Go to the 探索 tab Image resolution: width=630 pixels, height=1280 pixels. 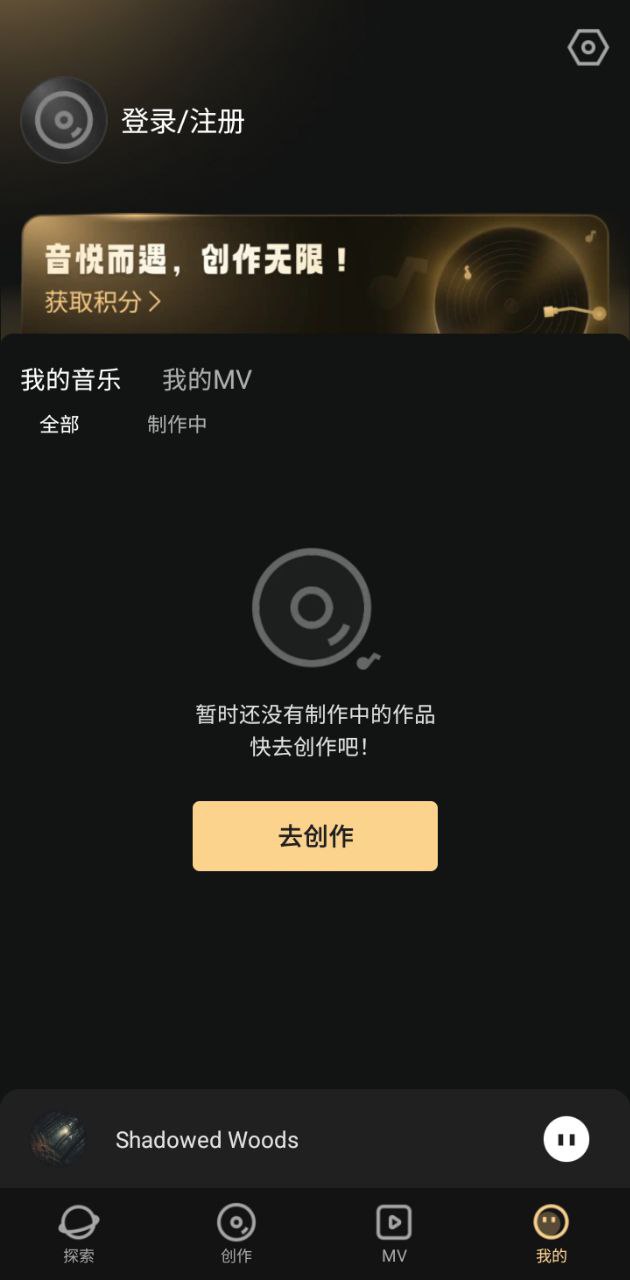click(x=79, y=1233)
